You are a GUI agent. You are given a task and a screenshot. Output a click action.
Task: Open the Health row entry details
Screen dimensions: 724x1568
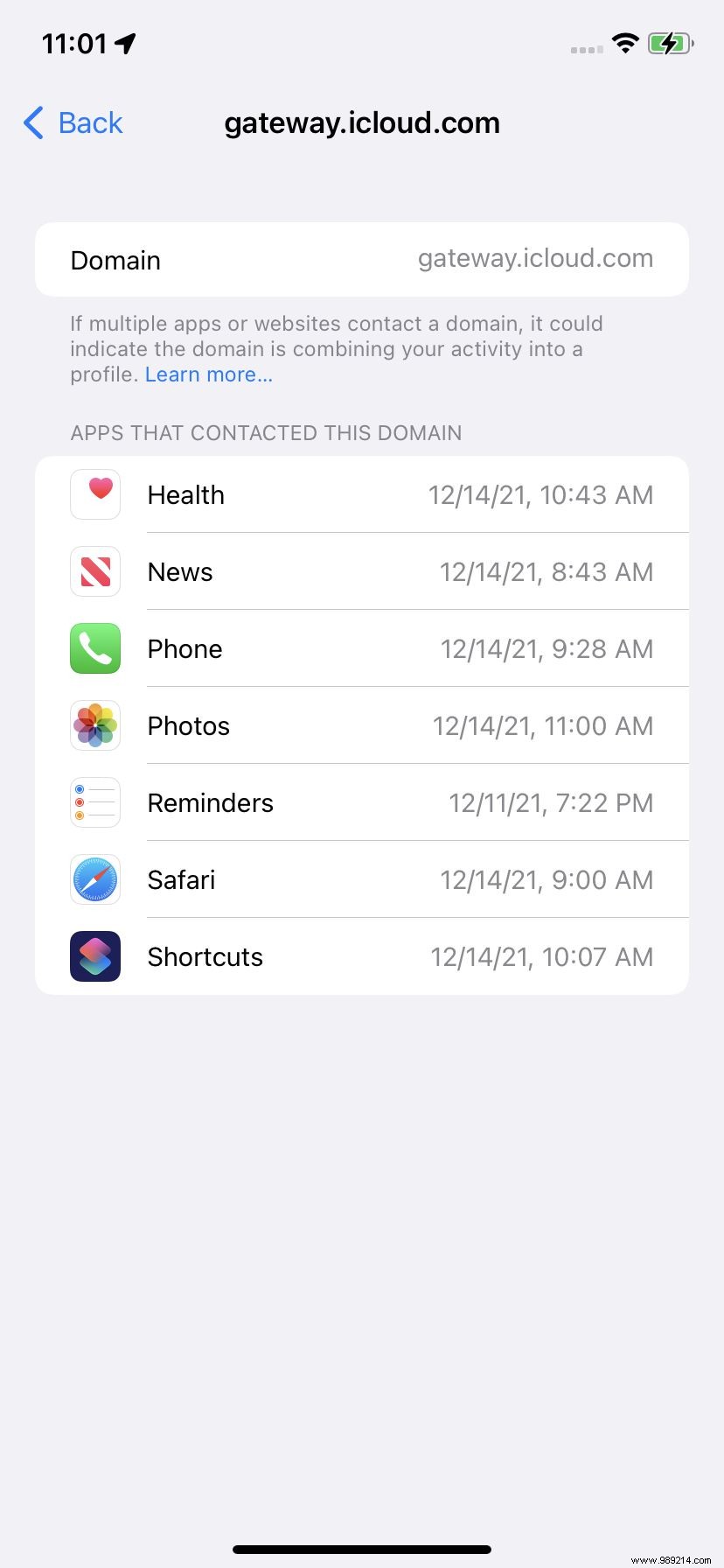tap(361, 493)
